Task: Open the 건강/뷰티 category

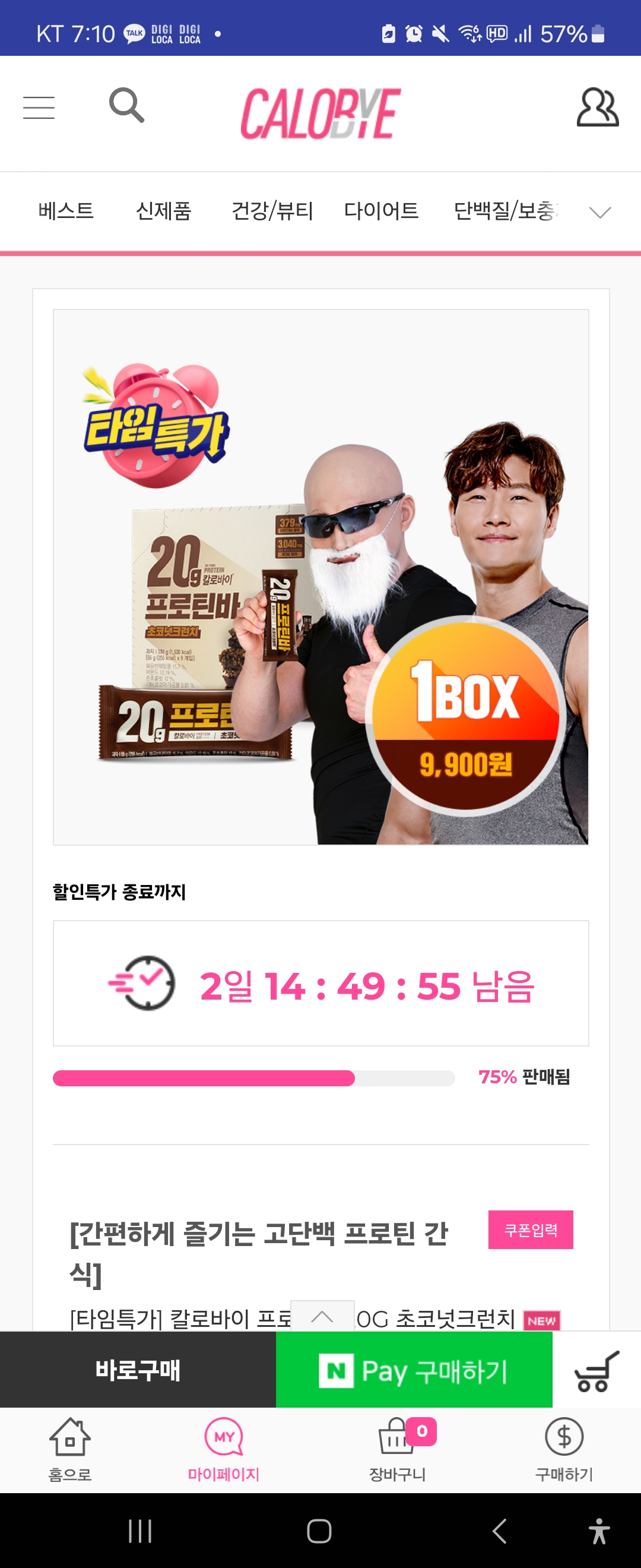Action: tap(272, 211)
